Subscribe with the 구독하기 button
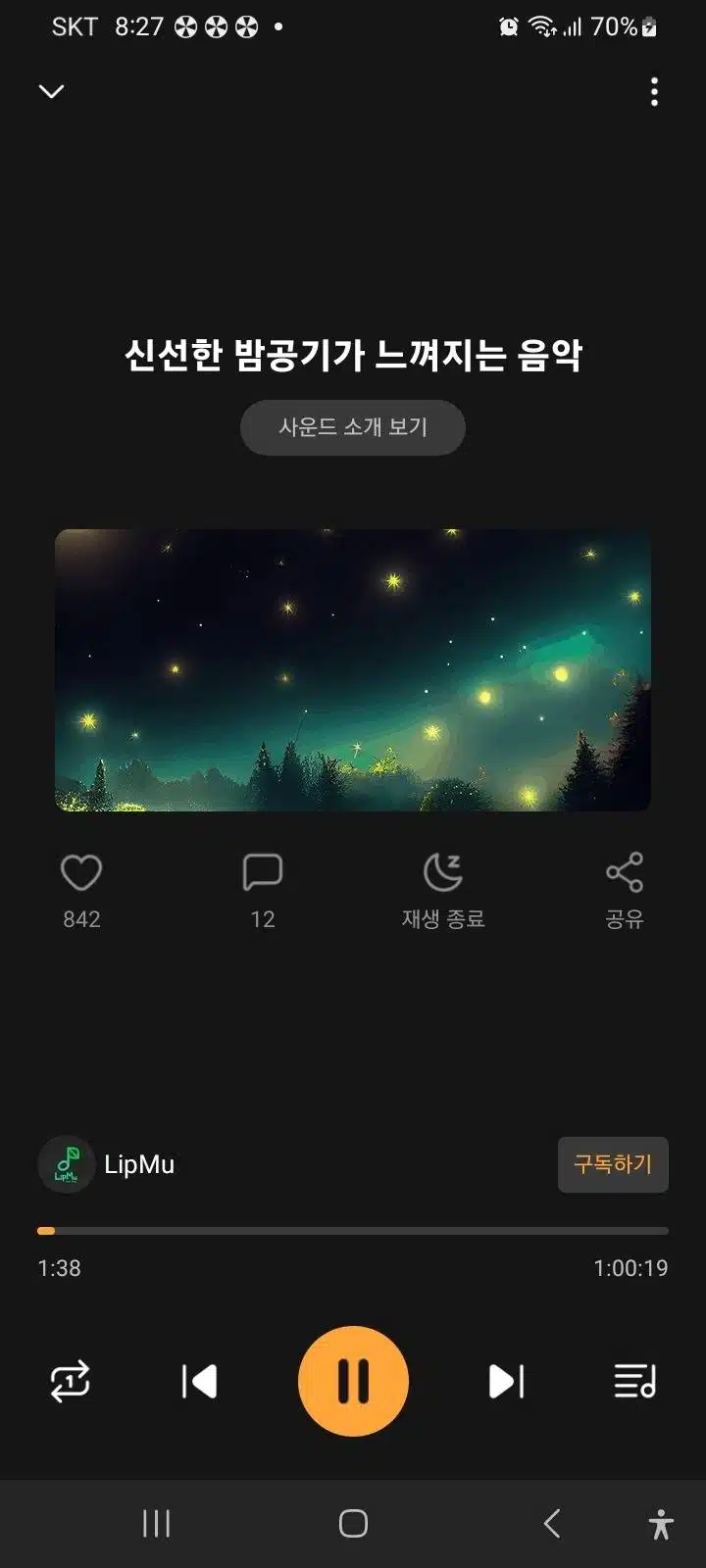Image resolution: width=706 pixels, height=1568 pixels. pos(613,1164)
